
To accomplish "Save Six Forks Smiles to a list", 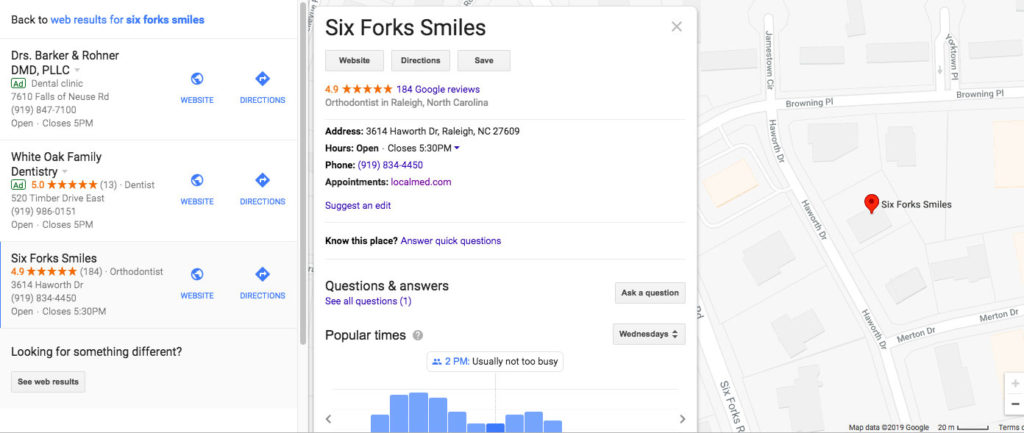I will pyautogui.click(x=484, y=61).
